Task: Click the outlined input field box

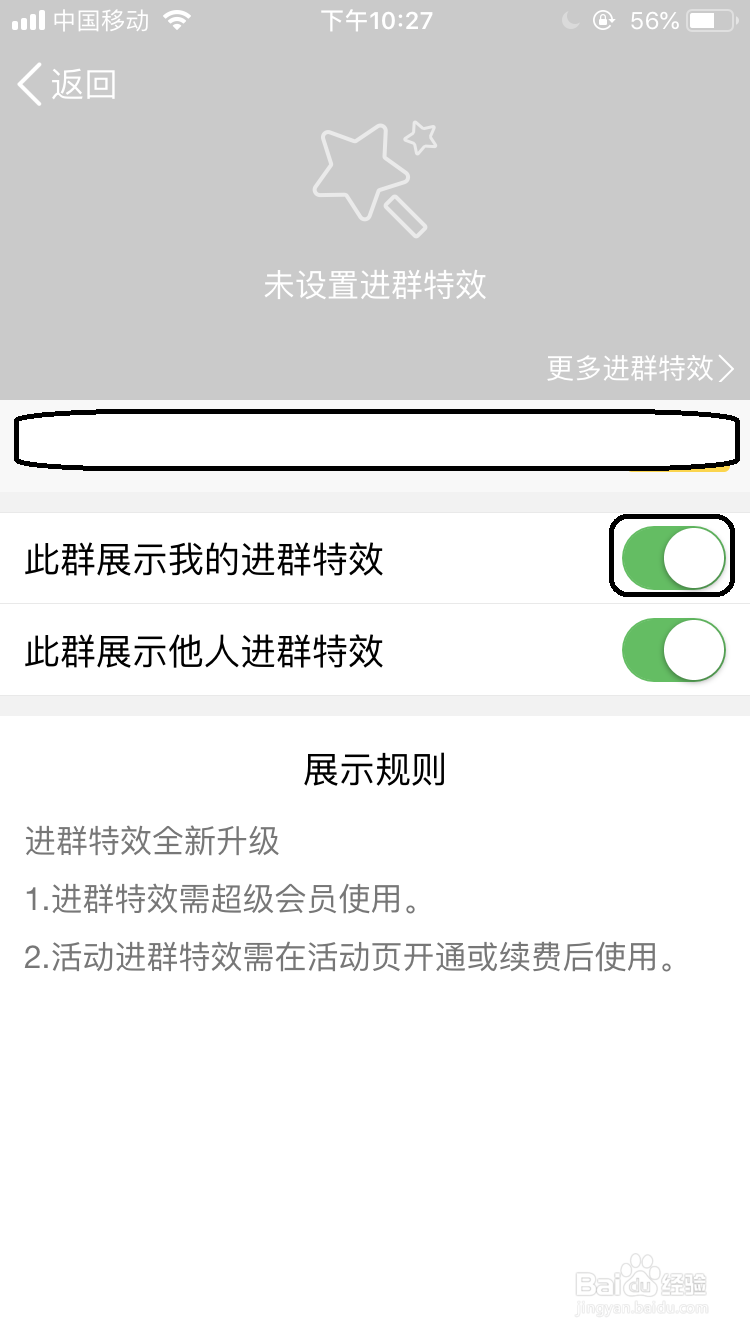Action: click(375, 440)
